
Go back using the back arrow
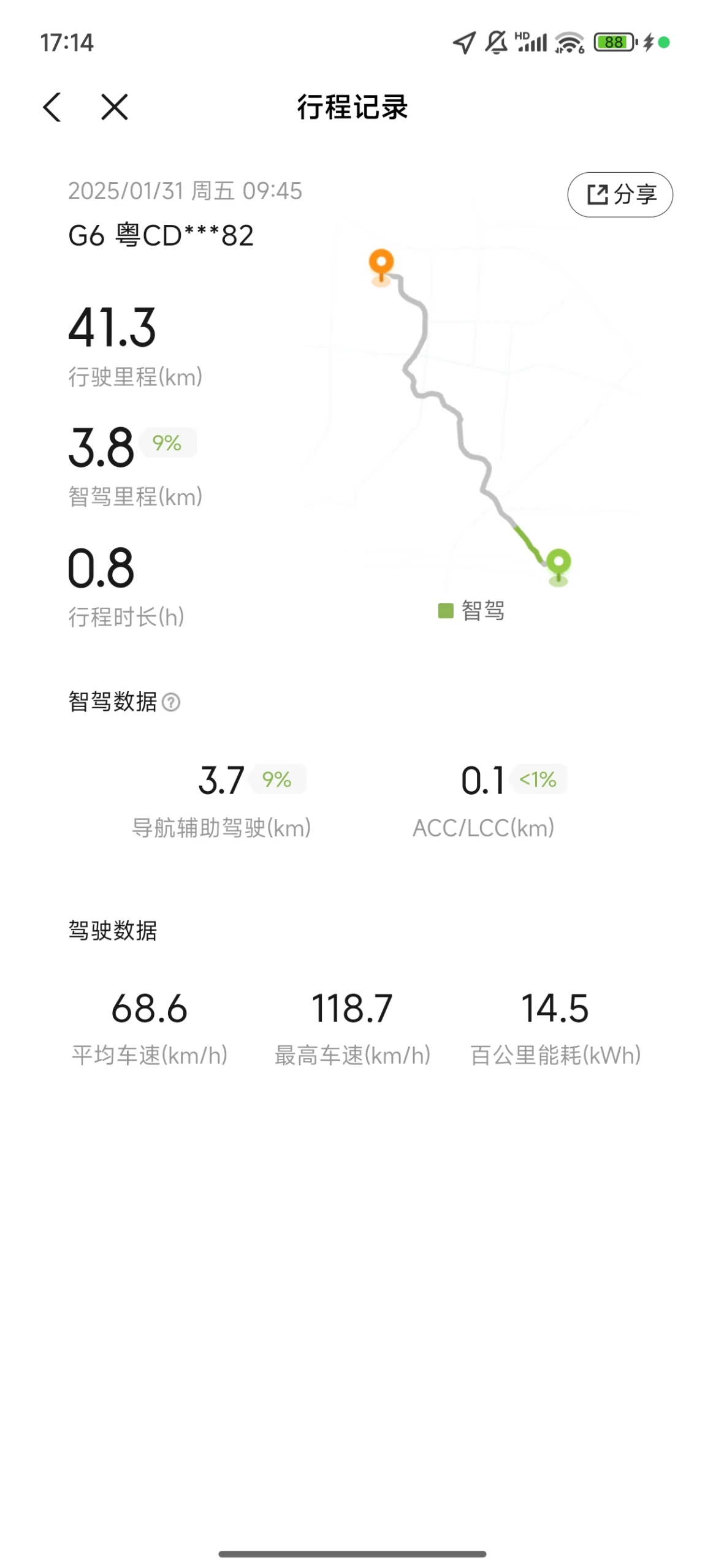coord(52,107)
